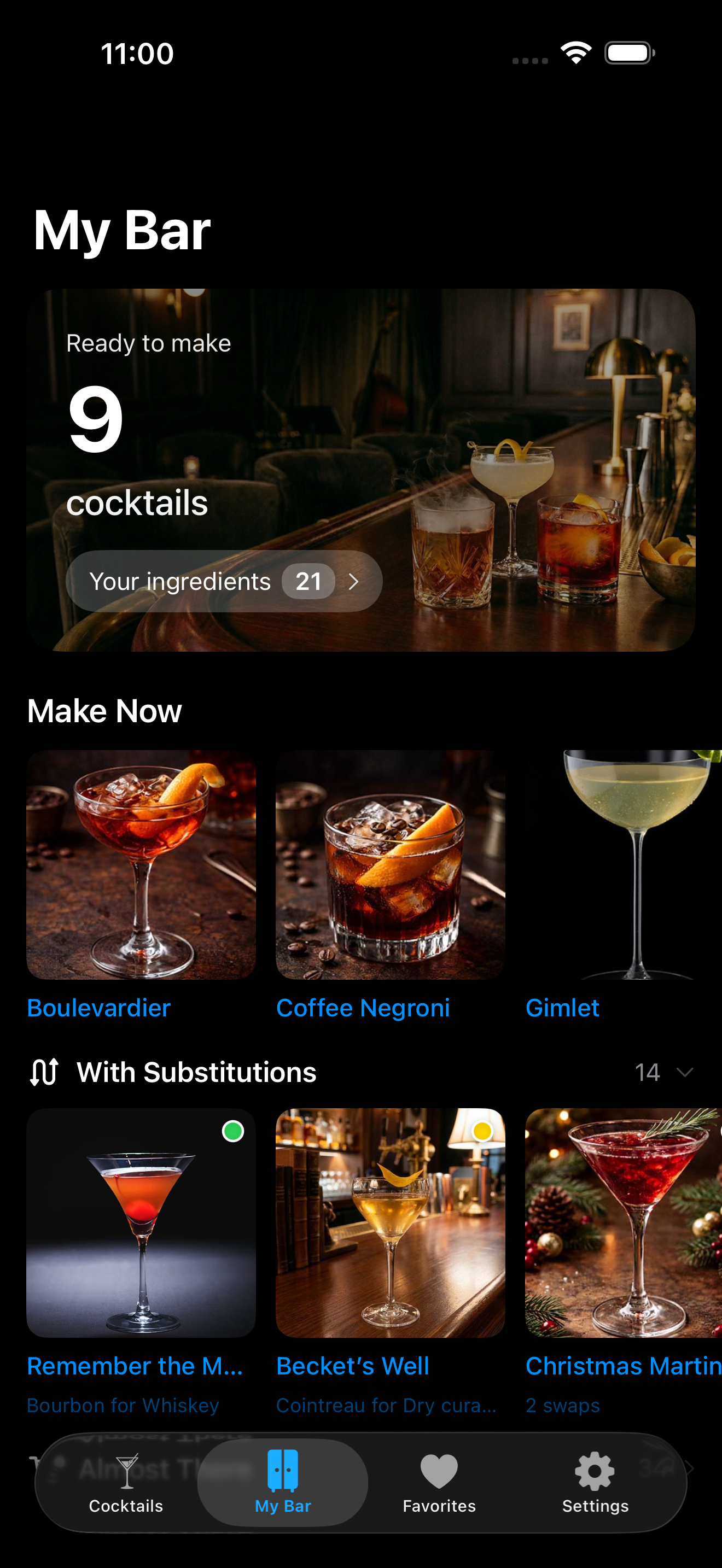722x1568 pixels.
Task: Tap the swap arrows icon beside With Substitutions
Action: [43, 1072]
